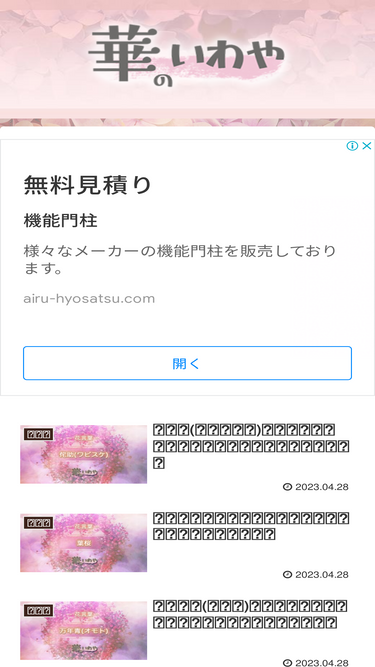Screen dimensions: 375x667
Task: Tap the 華のいわや site header logo
Action: click(x=186, y=54)
